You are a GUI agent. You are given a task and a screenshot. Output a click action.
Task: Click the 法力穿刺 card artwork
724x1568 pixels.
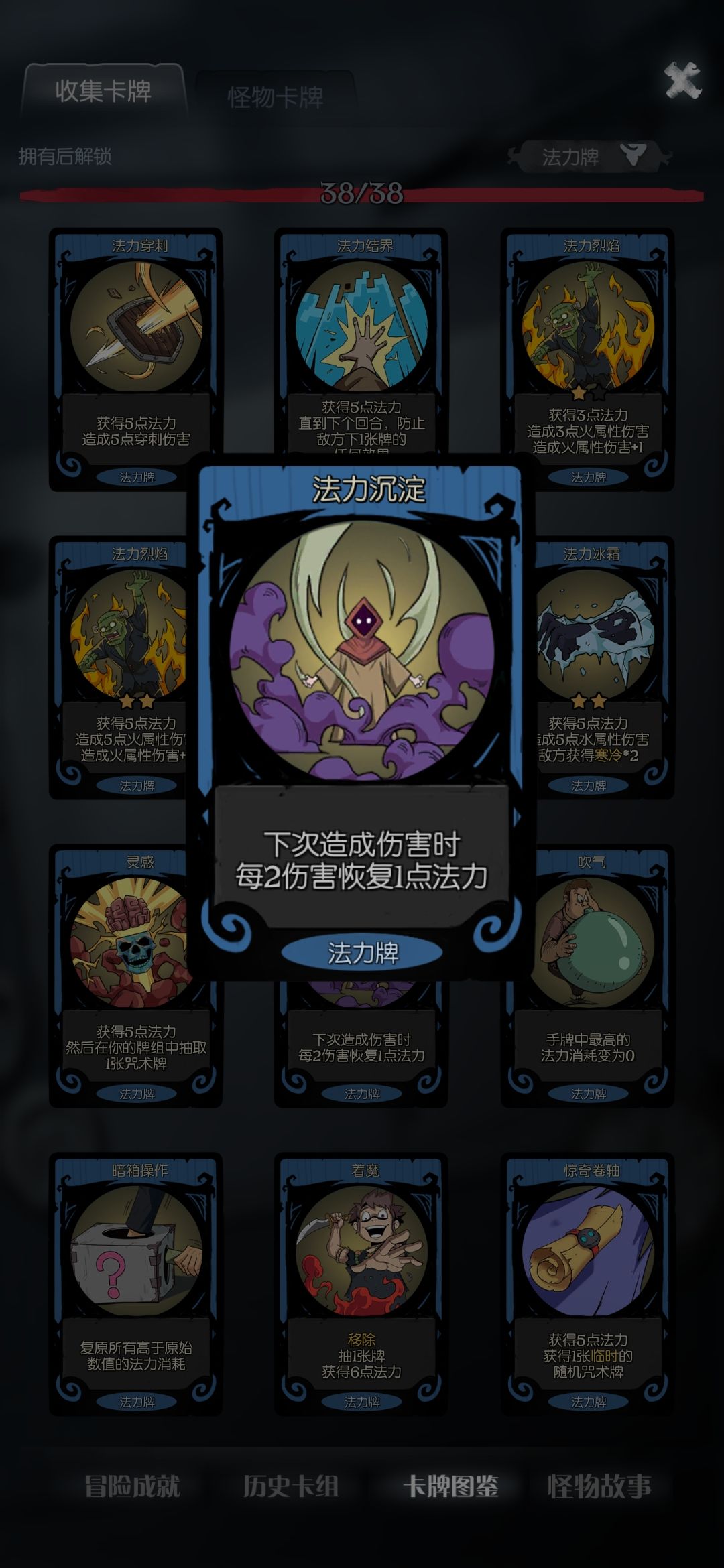[134, 328]
